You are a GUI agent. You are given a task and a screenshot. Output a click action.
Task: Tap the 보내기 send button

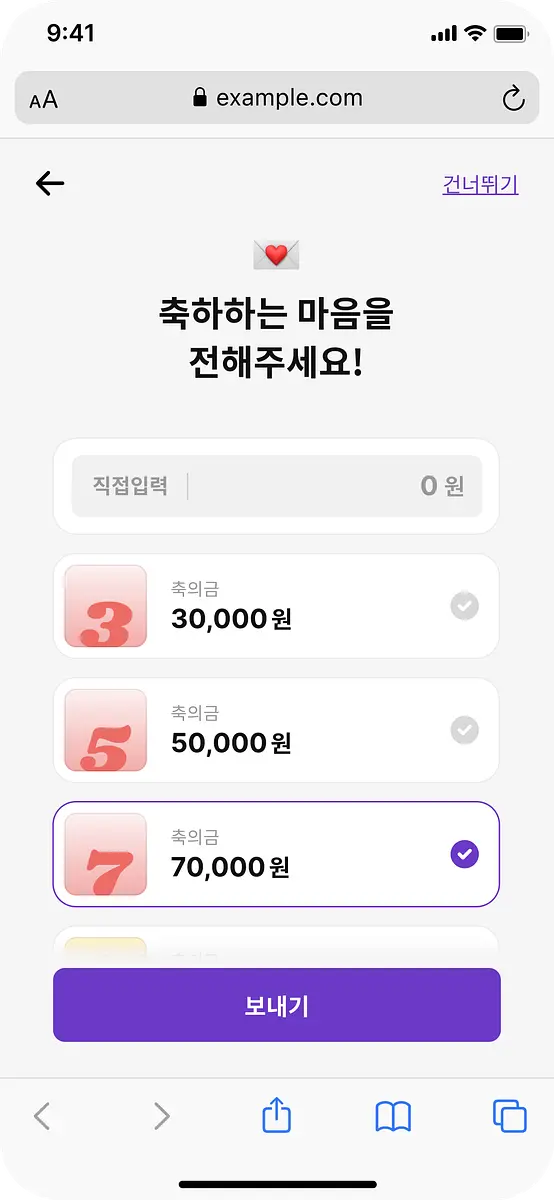coord(277,1005)
